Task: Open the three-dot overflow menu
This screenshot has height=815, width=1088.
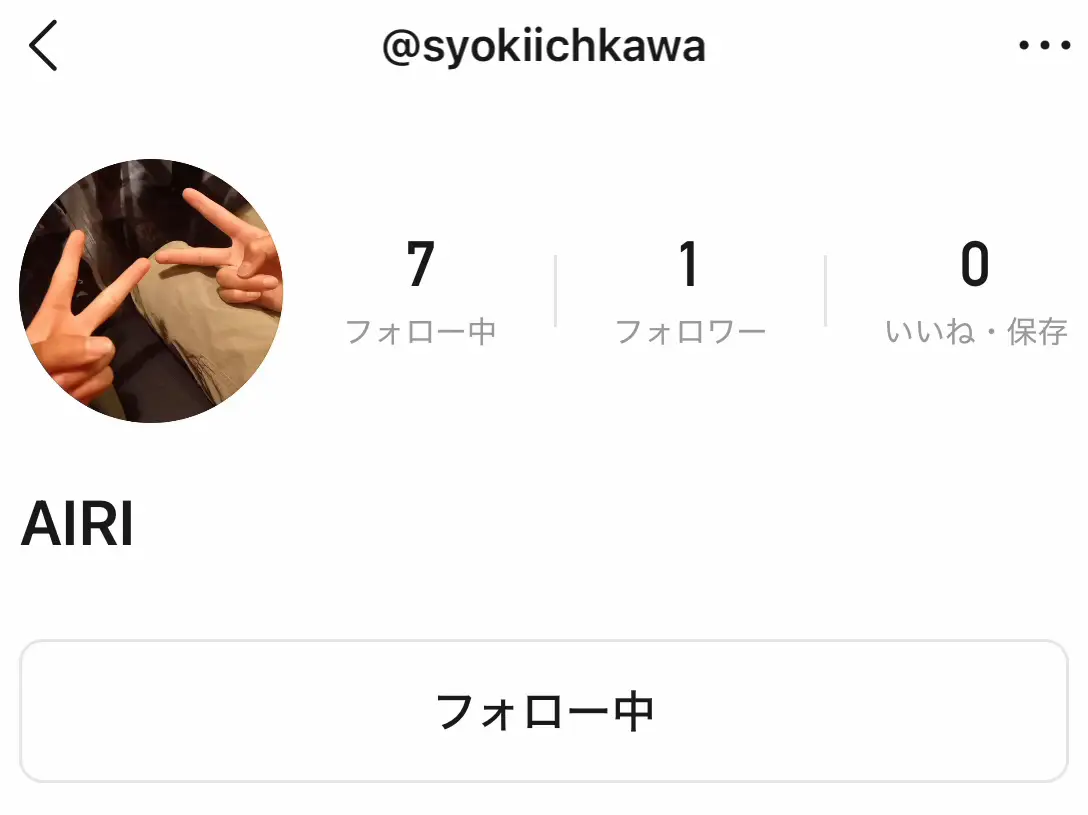Action: point(1043,45)
